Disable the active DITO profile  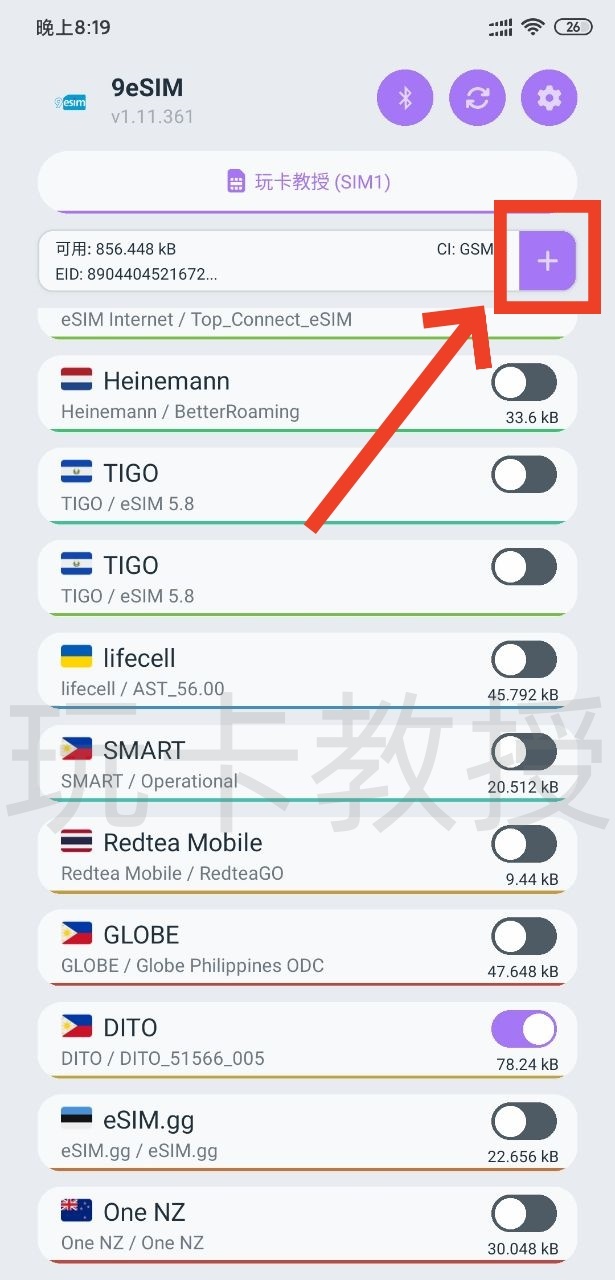coord(524,1029)
